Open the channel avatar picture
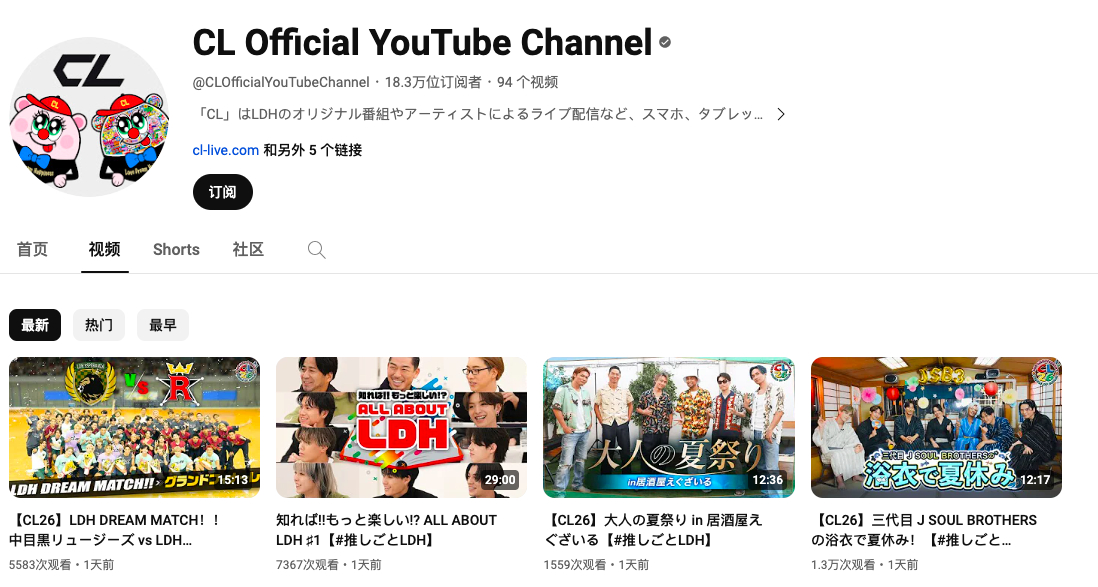 pyautogui.click(x=89, y=117)
